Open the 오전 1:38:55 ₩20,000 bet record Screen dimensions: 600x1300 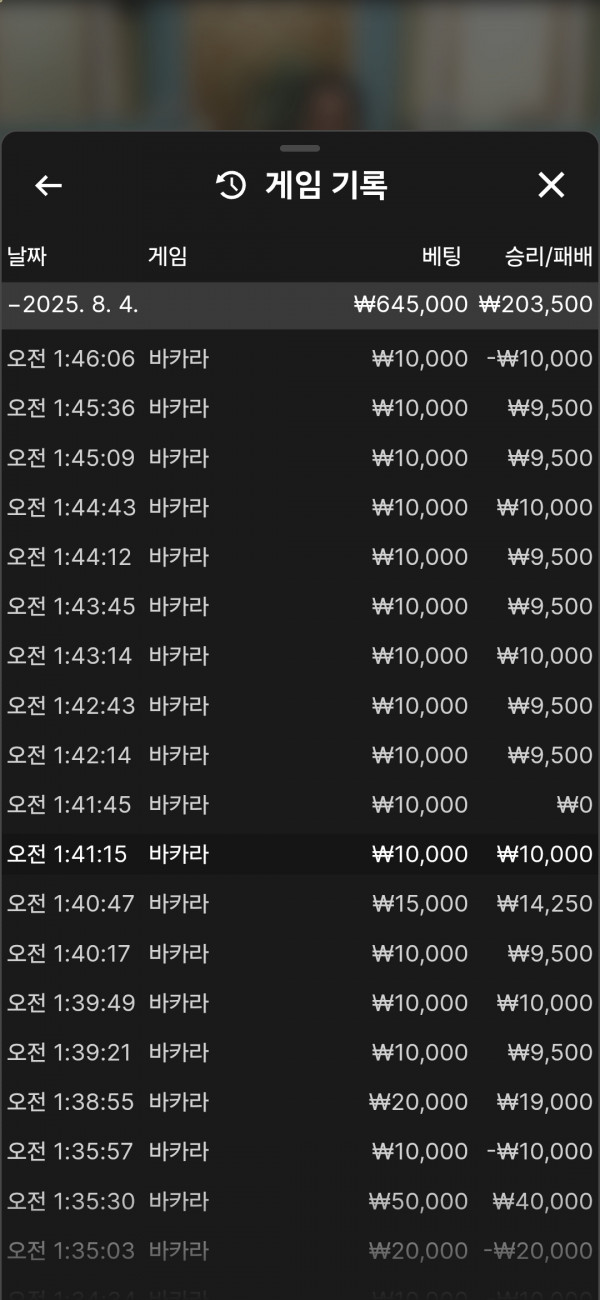pyautogui.click(x=300, y=1101)
